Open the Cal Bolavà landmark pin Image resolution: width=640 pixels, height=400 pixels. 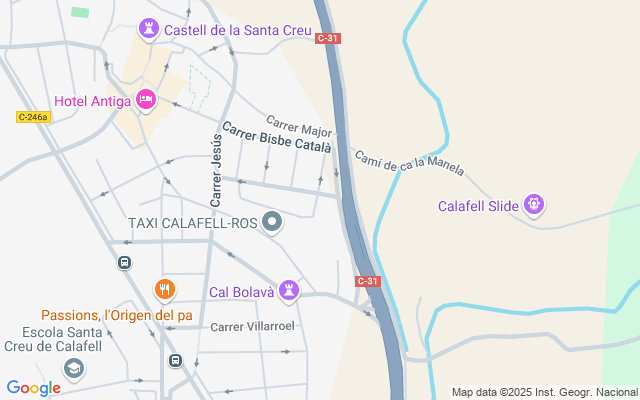(289, 291)
